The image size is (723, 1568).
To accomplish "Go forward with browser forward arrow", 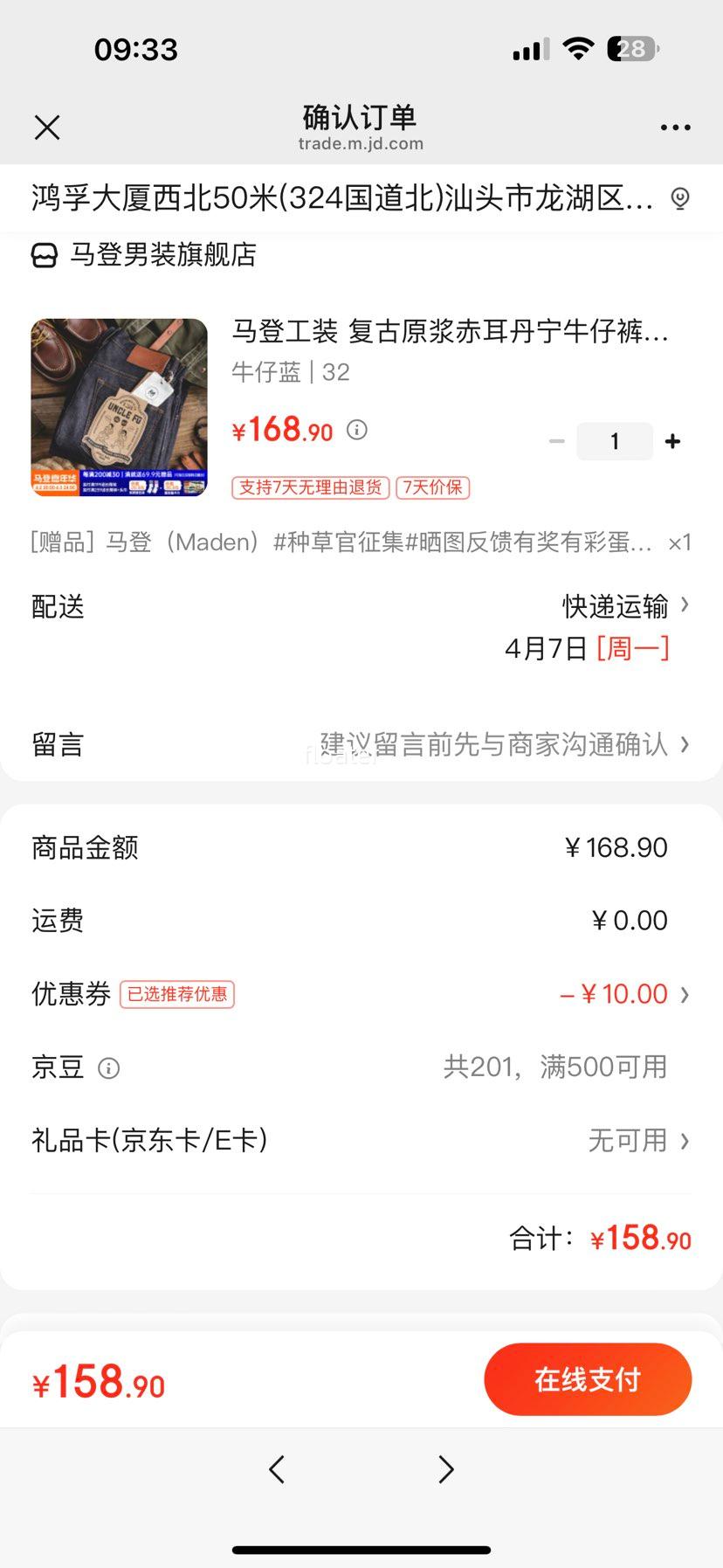I will point(445,1469).
